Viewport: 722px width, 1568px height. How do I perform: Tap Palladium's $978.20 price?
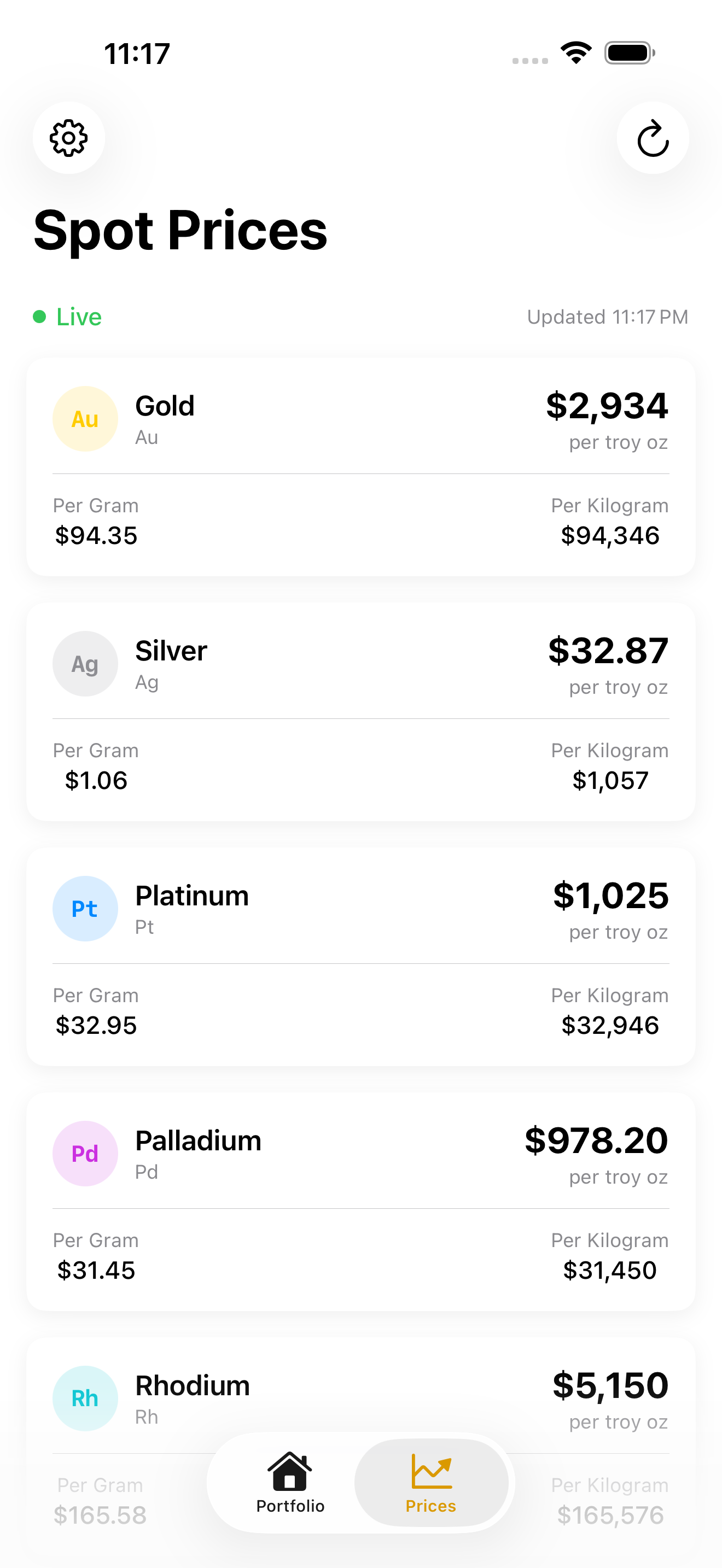(x=598, y=1140)
